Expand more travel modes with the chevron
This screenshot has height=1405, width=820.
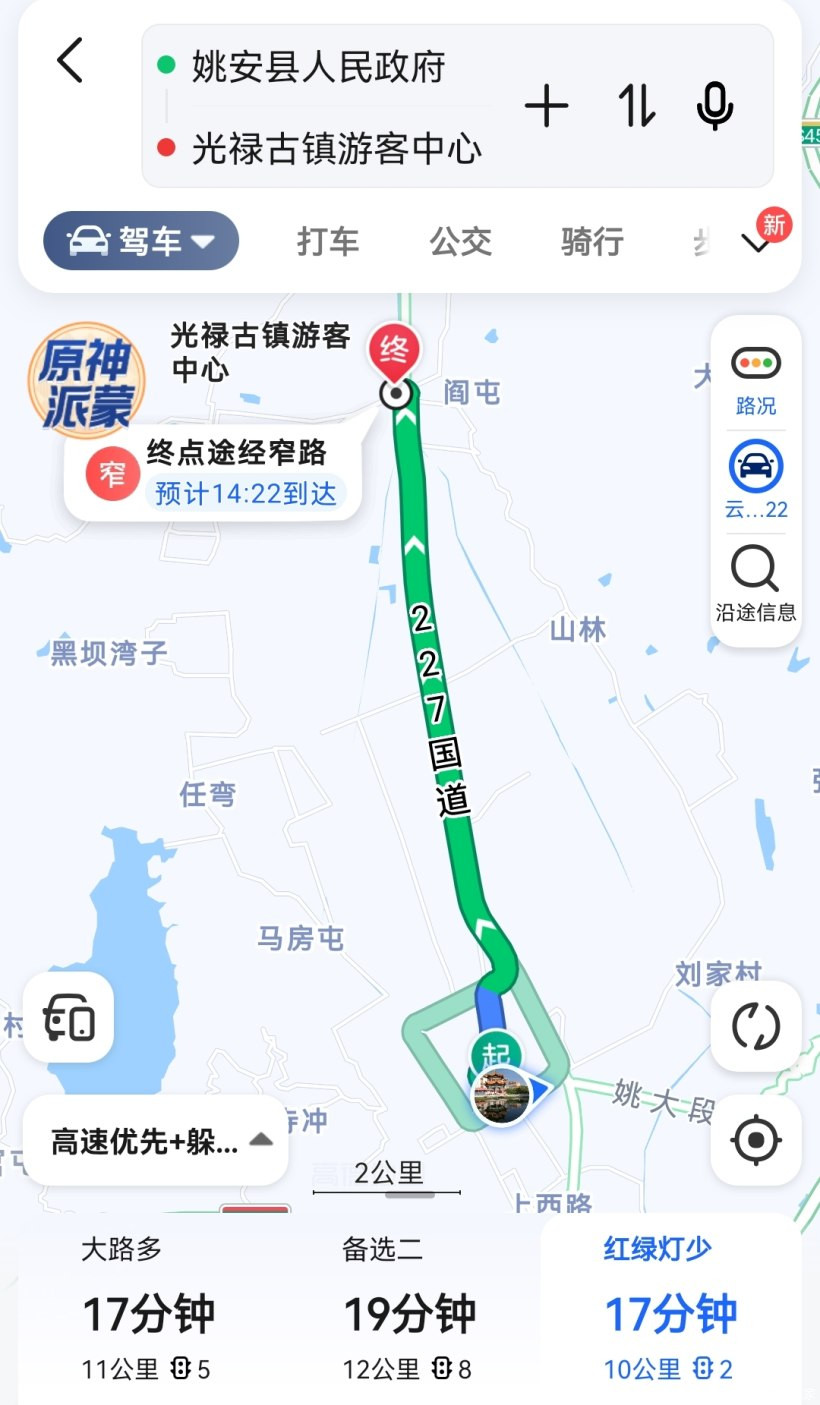click(759, 243)
